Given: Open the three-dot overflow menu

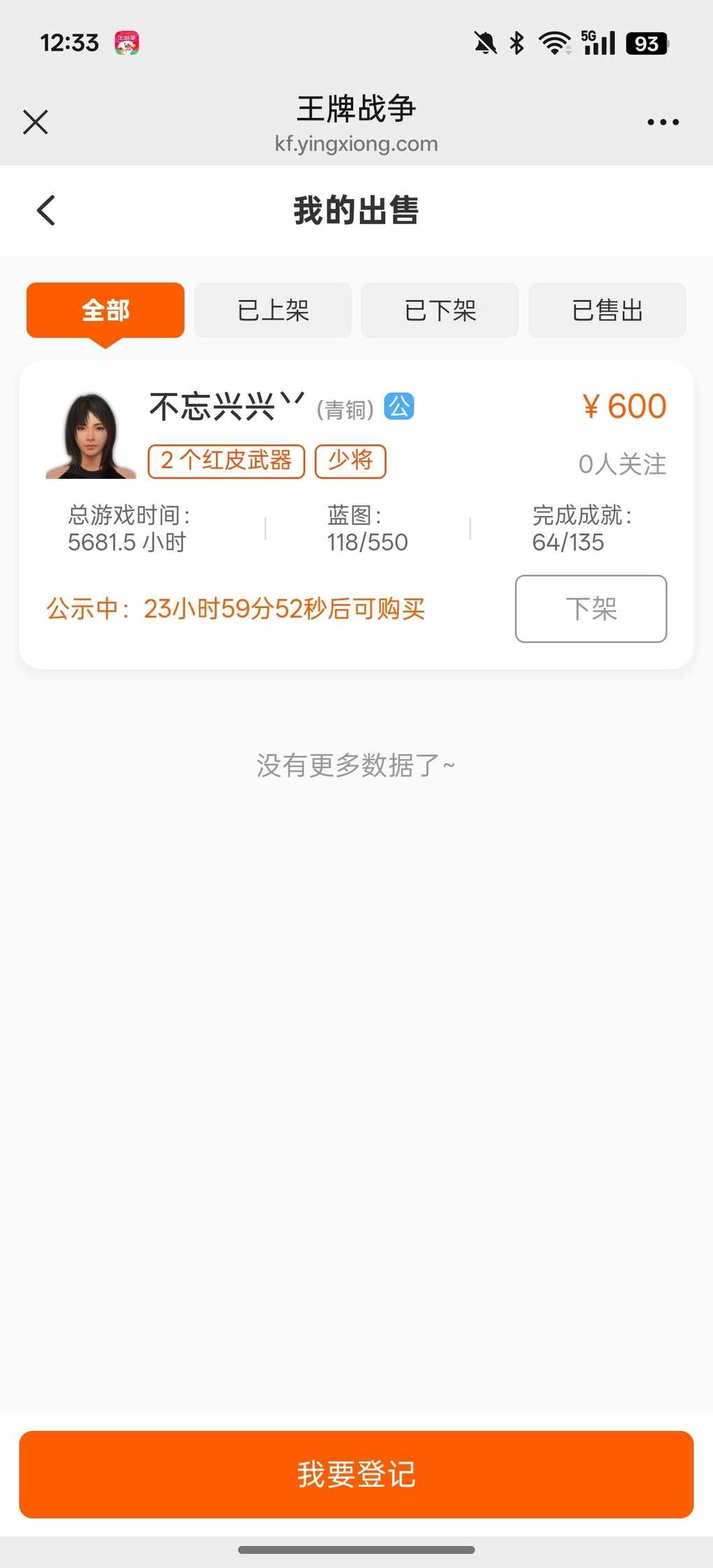Looking at the screenshot, I should click(x=663, y=122).
